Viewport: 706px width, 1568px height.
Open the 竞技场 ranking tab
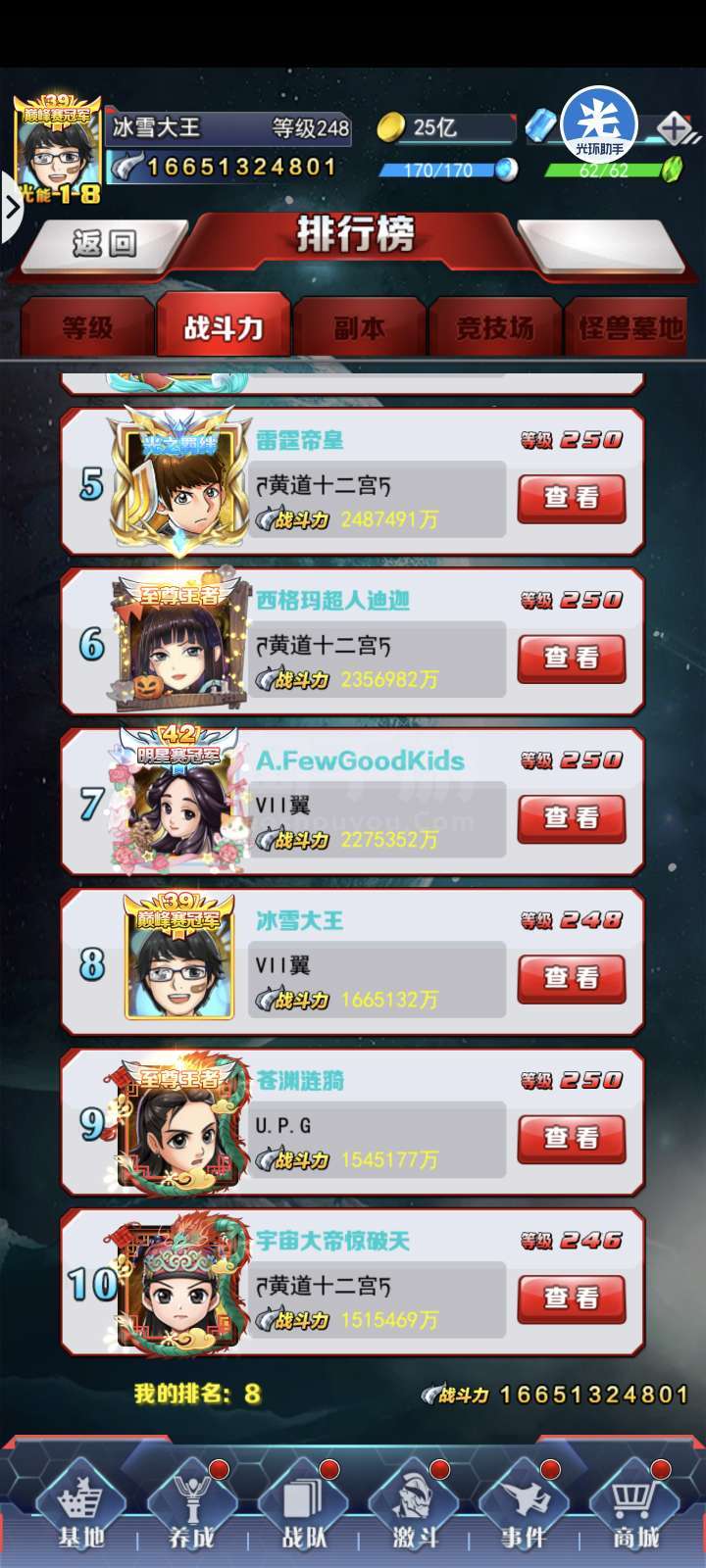[x=494, y=327]
